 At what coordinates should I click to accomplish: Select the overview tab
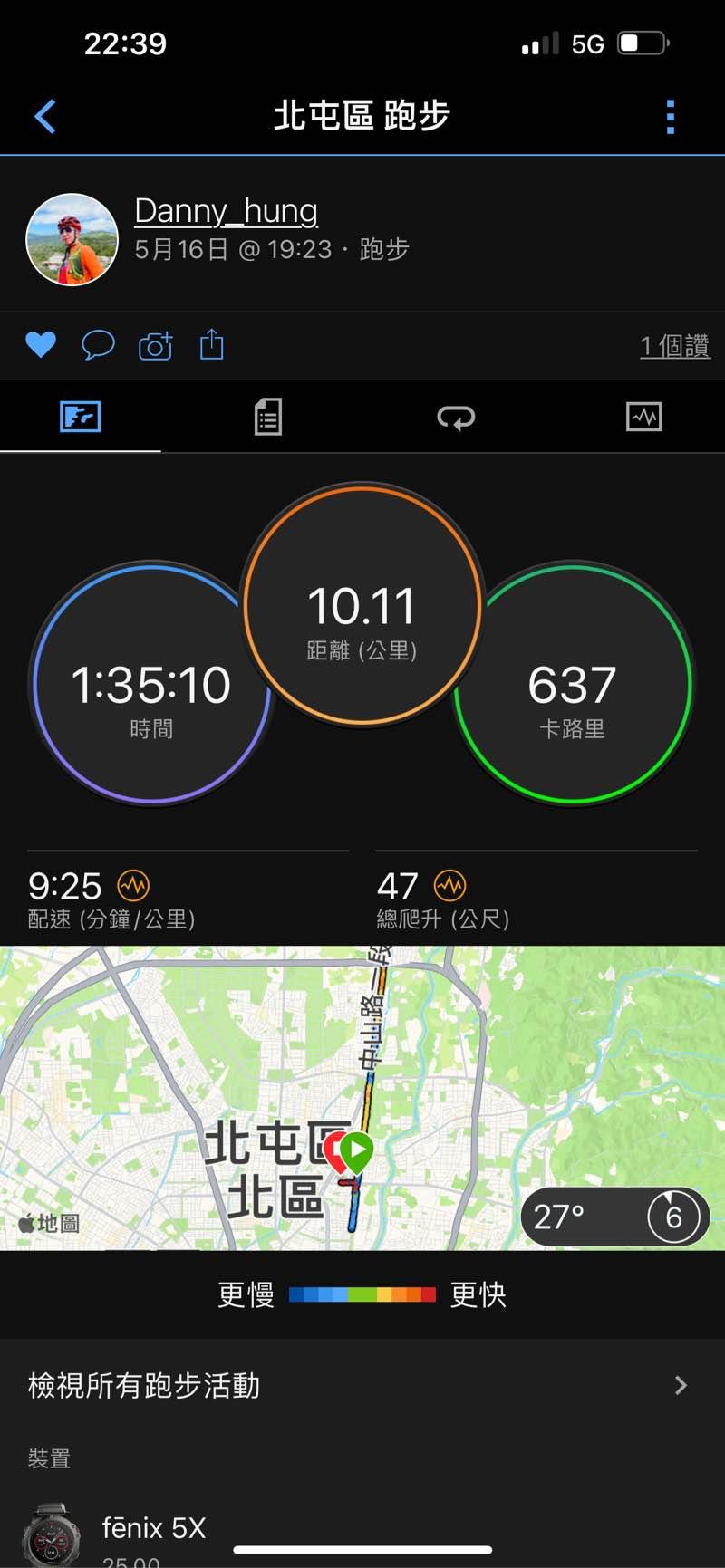click(x=81, y=418)
